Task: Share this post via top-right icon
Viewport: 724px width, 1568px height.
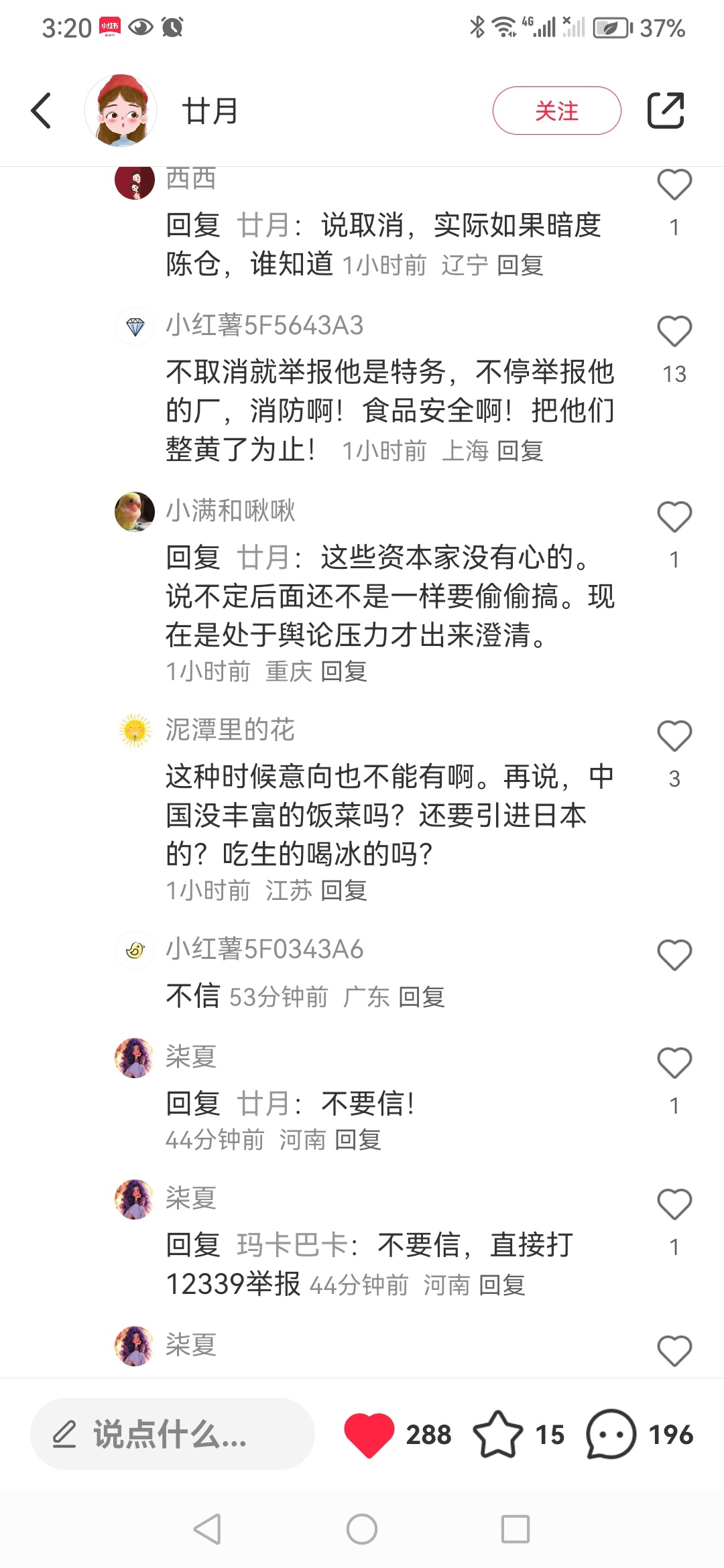Action: pos(665,111)
